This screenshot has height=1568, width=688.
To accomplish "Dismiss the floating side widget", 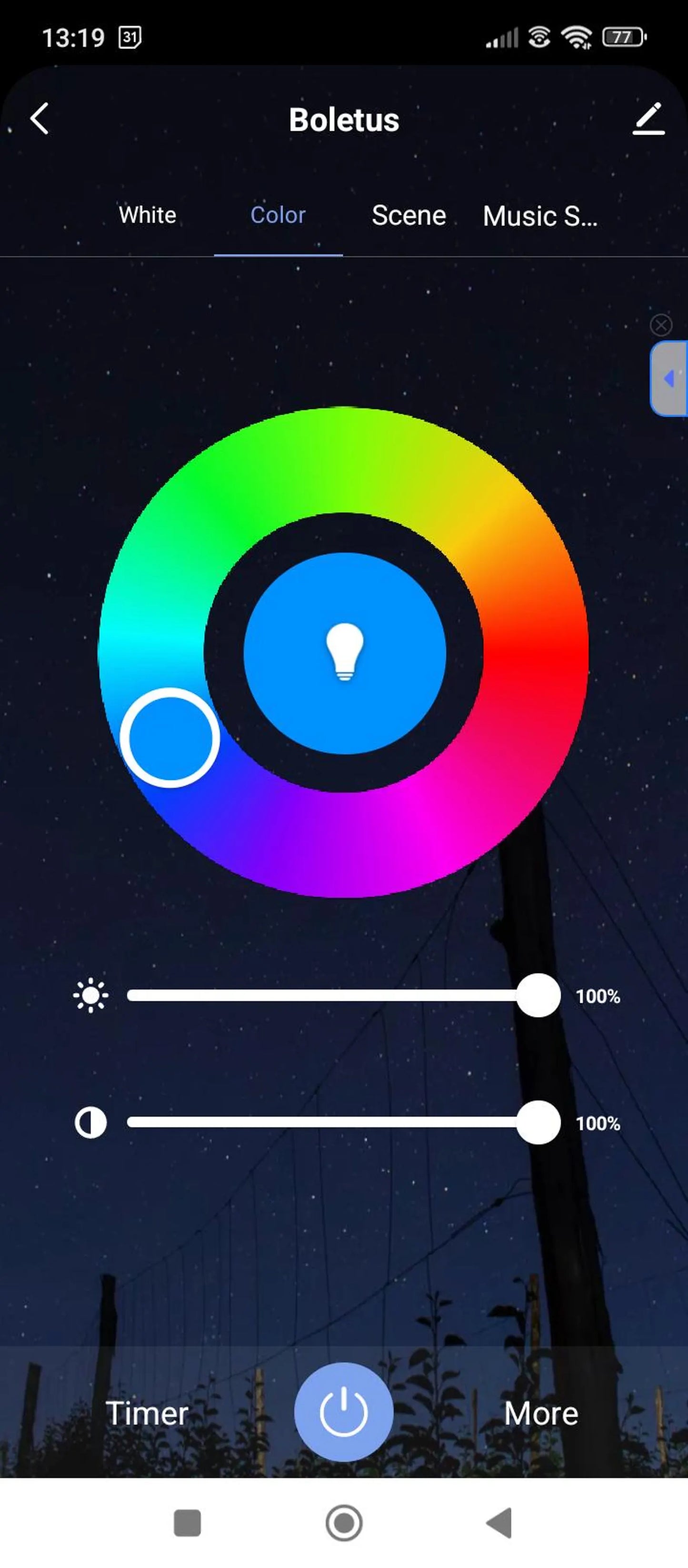I will (x=661, y=325).
